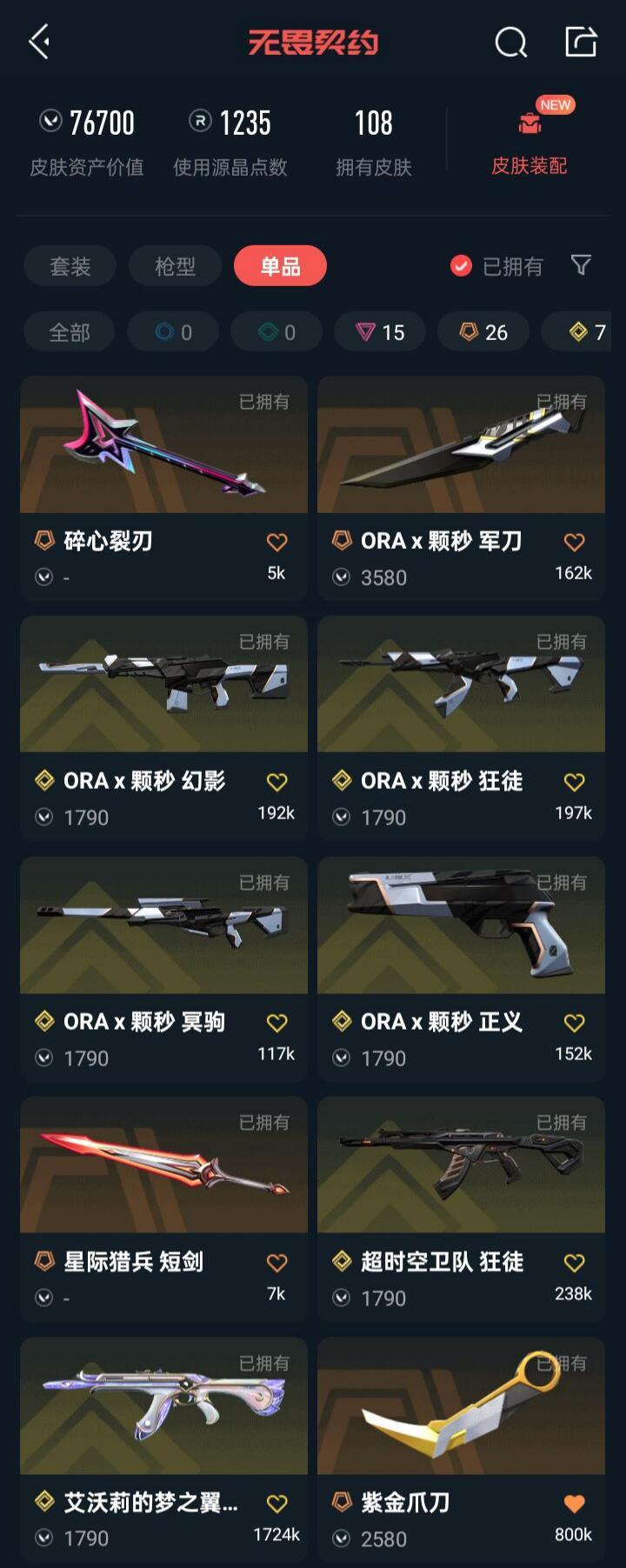
Task: Select the 全部 rarity chip
Action: pyautogui.click(x=70, y=332)
